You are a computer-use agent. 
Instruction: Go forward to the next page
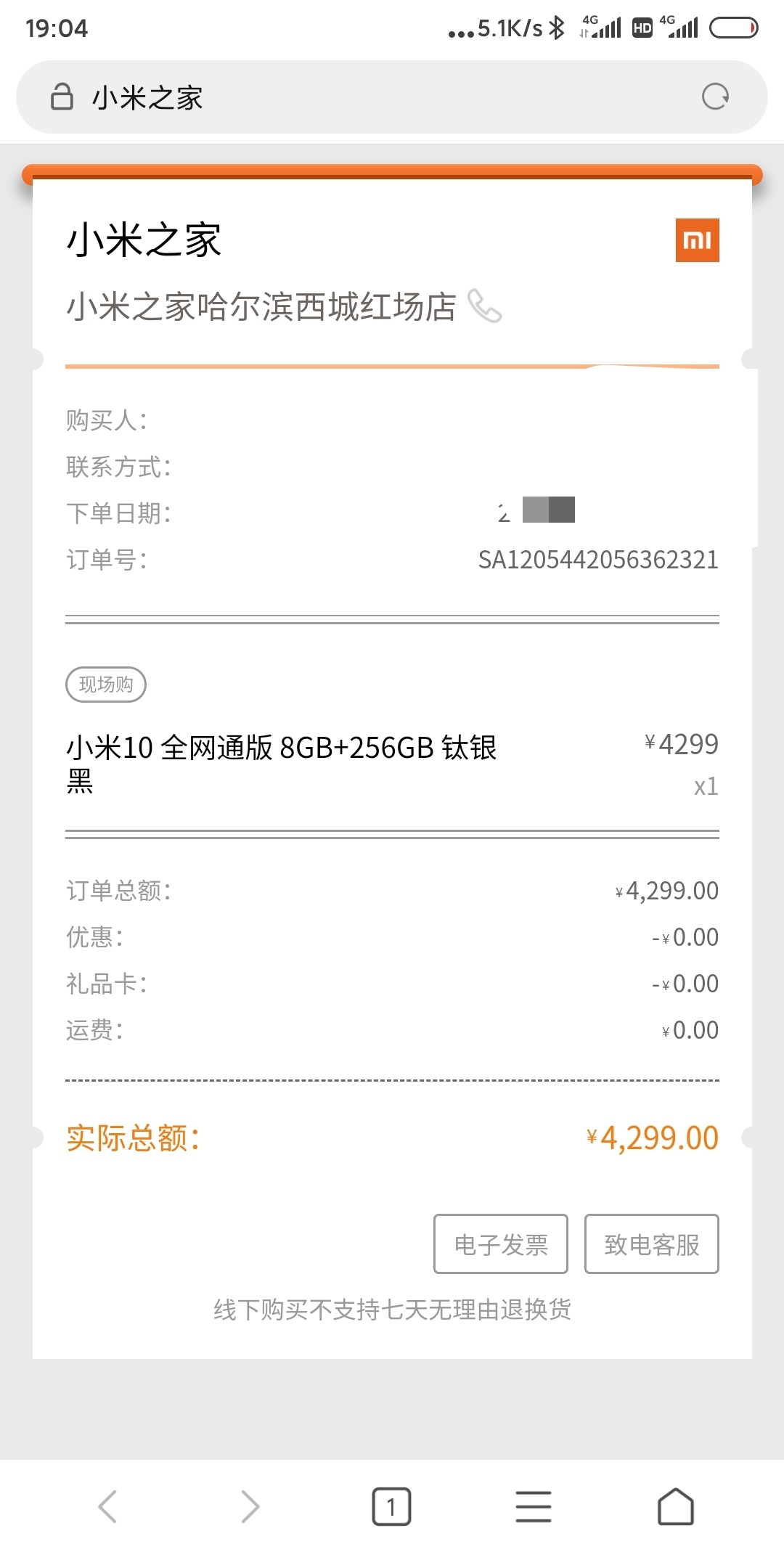pyautogui.click(x=250, y=1506)
